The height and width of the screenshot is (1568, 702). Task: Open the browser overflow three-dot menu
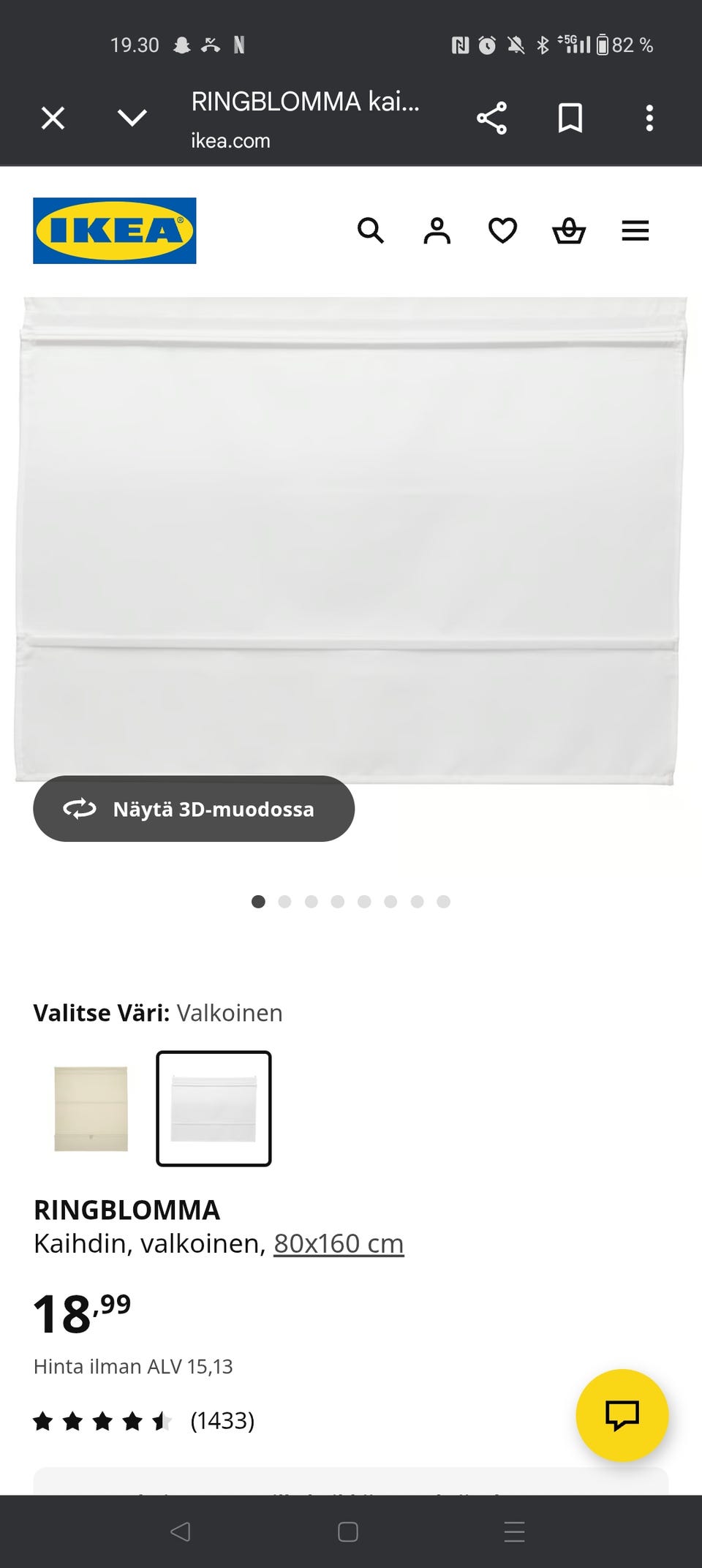649,118
